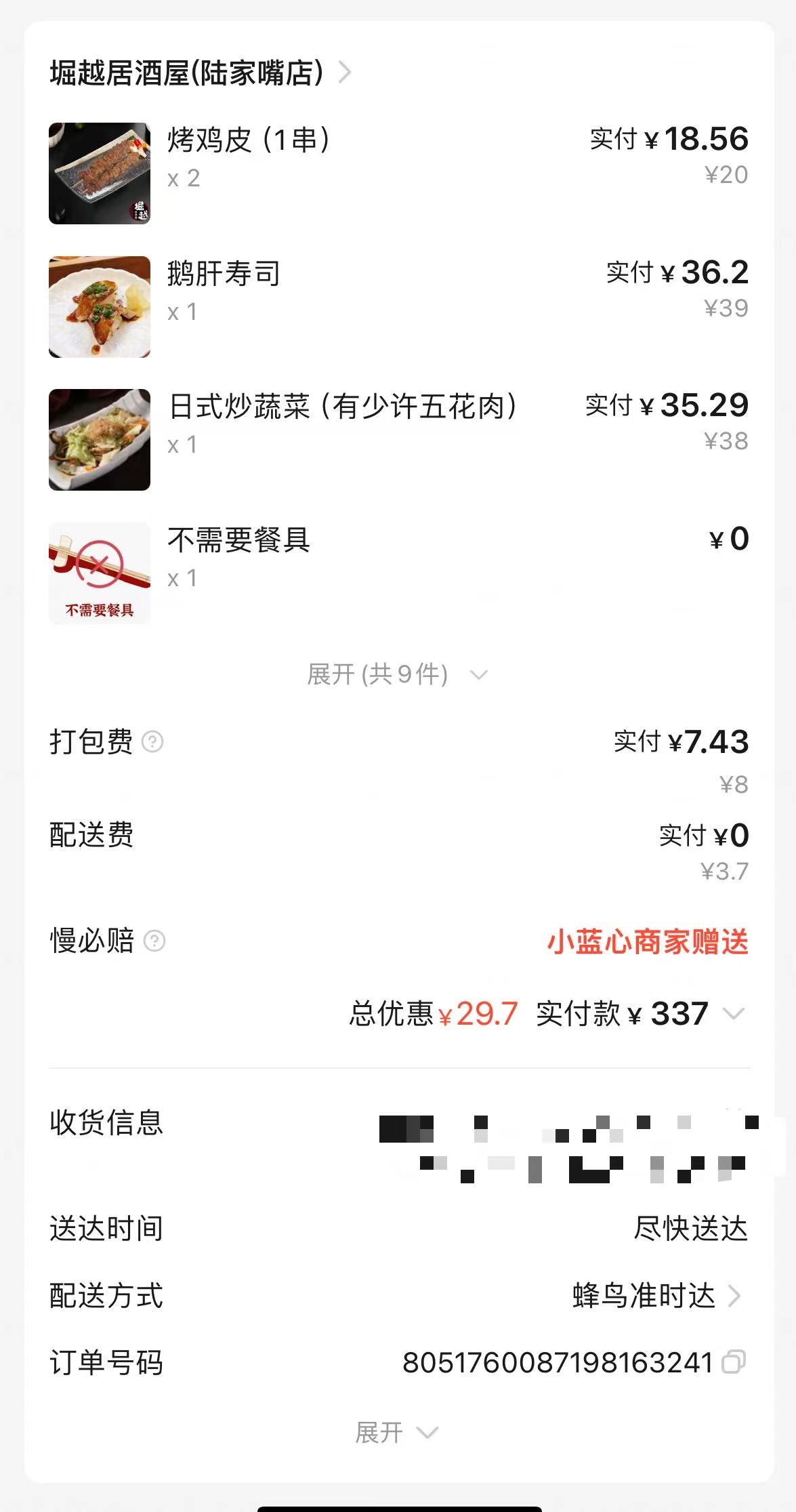Image resolution: width=796 pixels, height=1512 pixels.
Task: Copy the order number
Action: [x=734, y=1362]
